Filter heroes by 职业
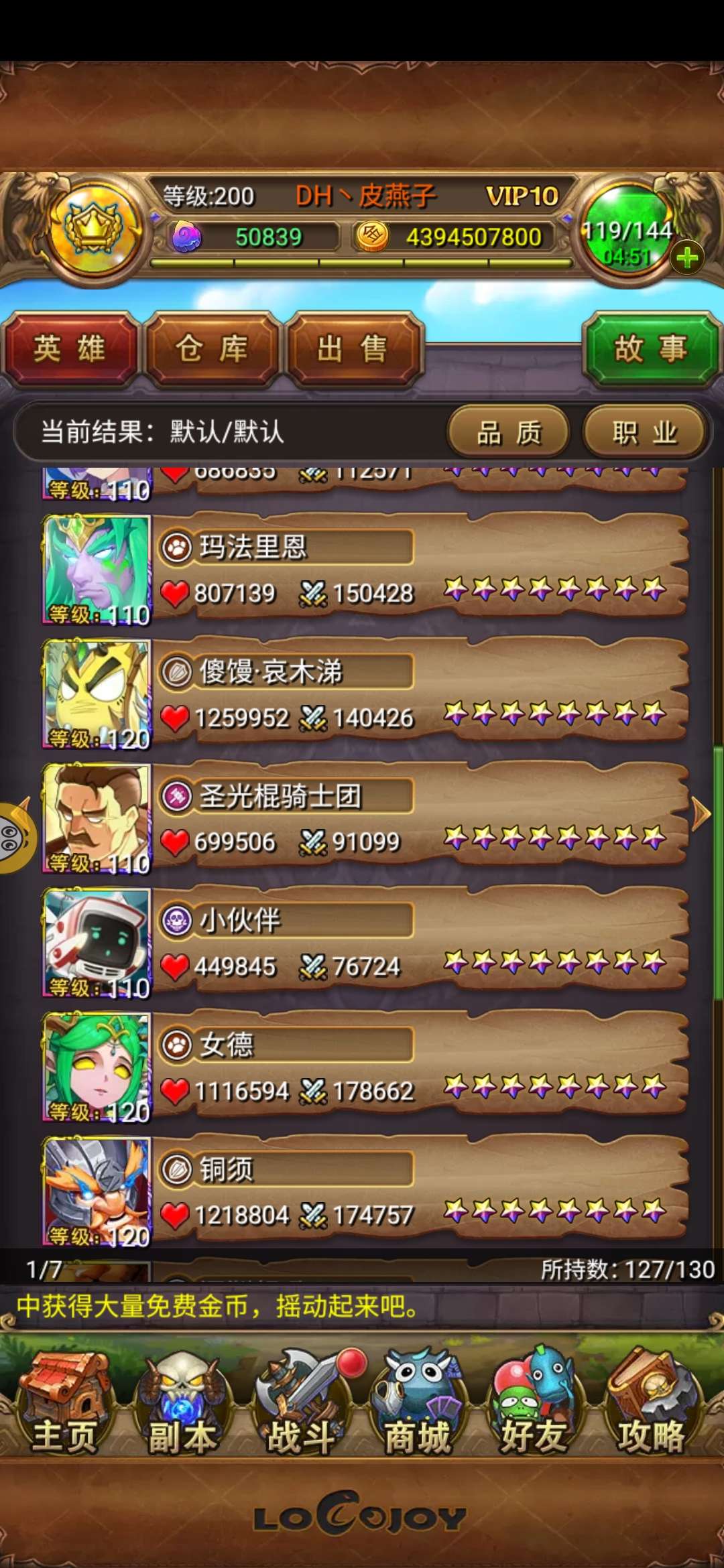The image size is (724, 1568). (x=644, y=433)
